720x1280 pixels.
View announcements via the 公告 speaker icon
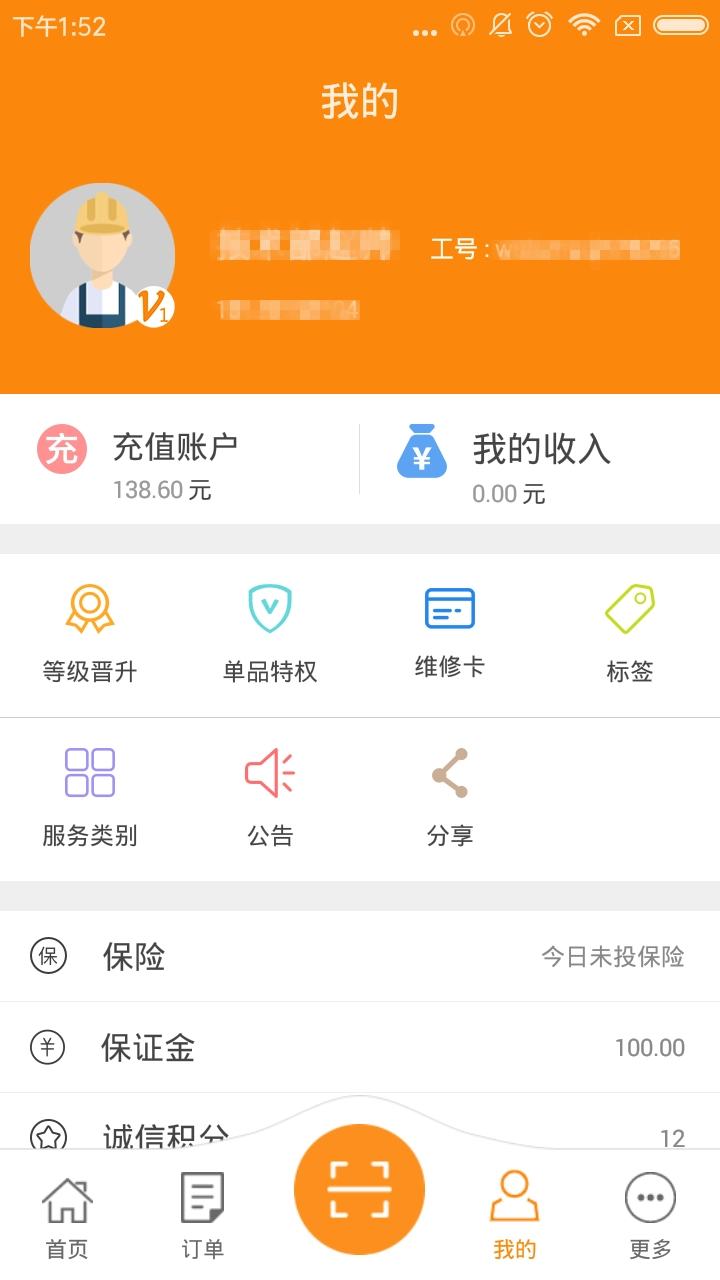tap(269, 790)
